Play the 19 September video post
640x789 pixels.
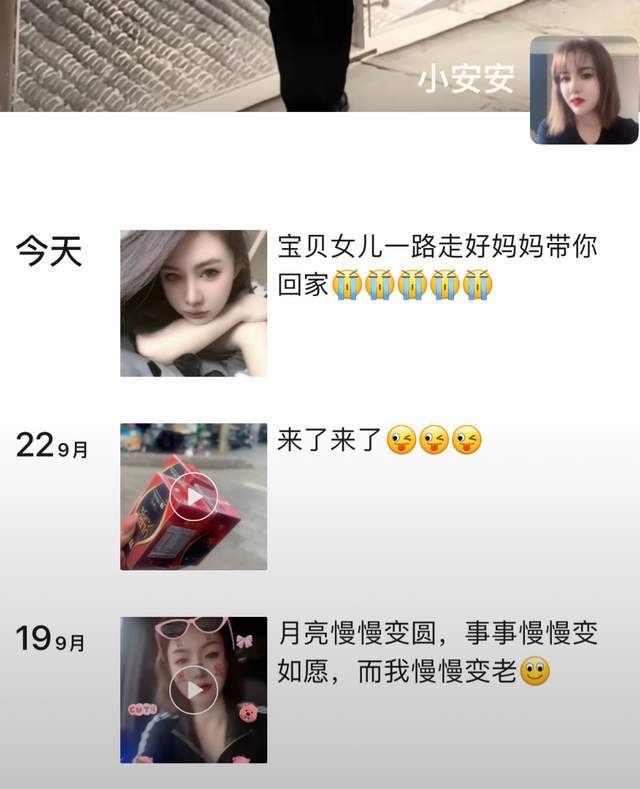click(193, 689)
